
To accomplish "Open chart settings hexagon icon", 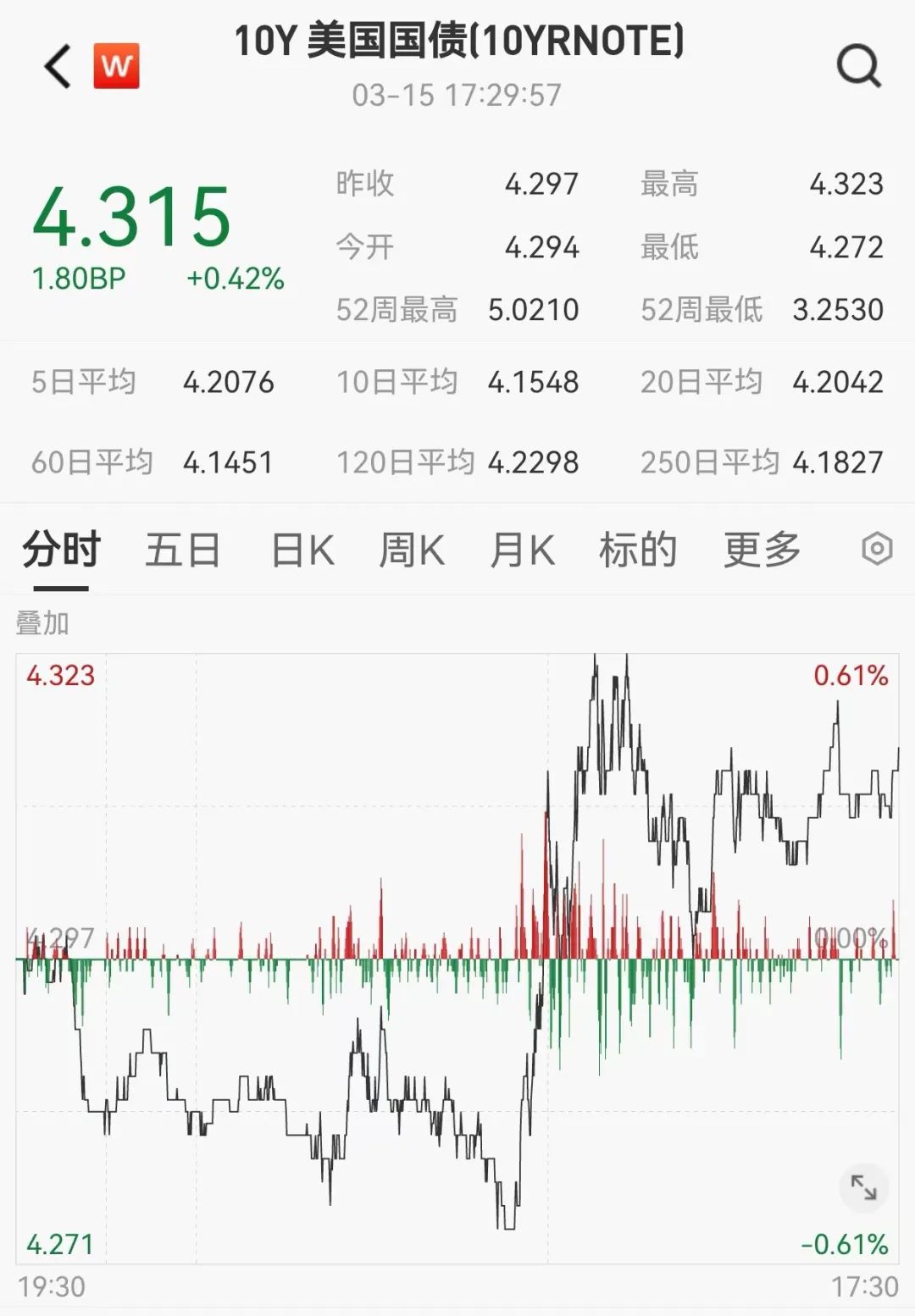I will tap(877, 550).
